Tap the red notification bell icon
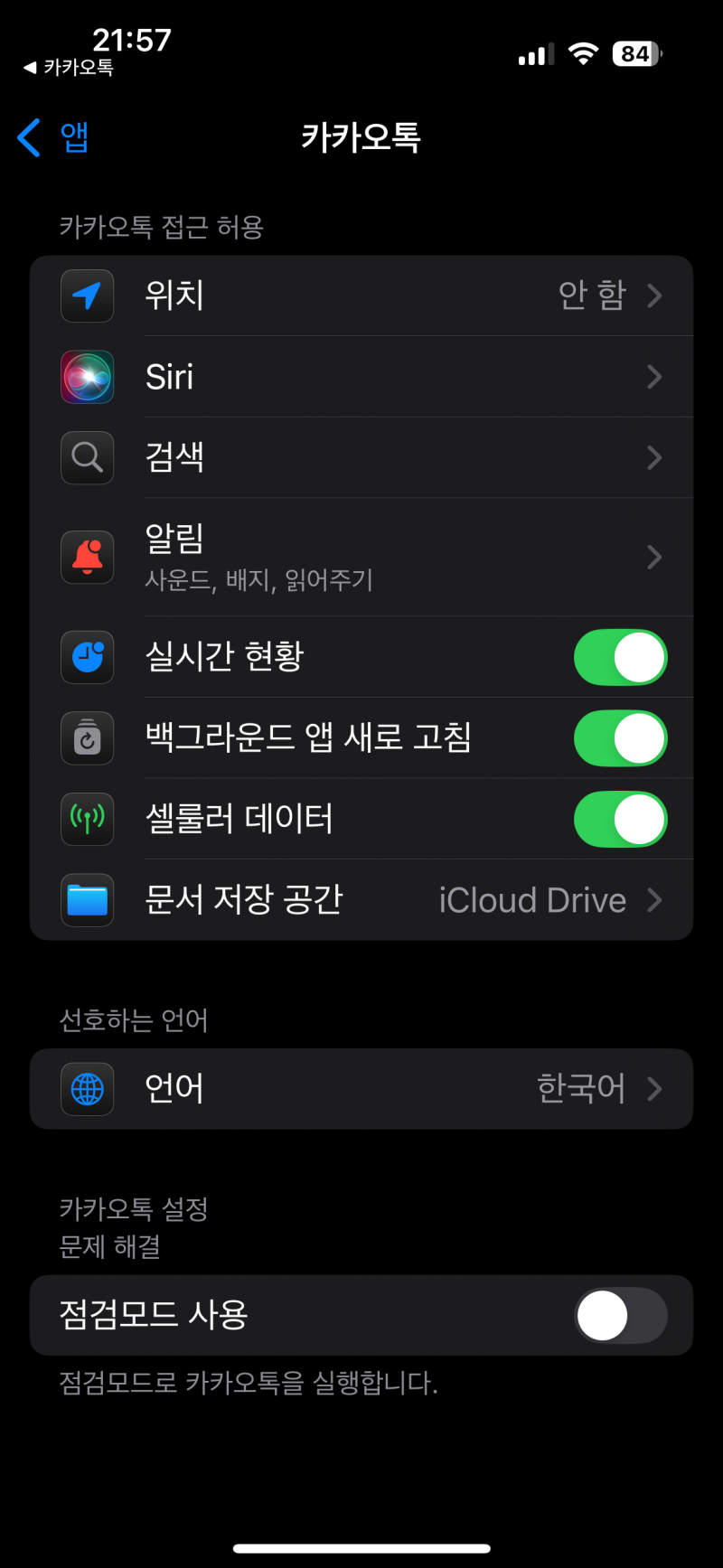Image resolution: width=723 pixels, height=1568 pixels. 87,558
